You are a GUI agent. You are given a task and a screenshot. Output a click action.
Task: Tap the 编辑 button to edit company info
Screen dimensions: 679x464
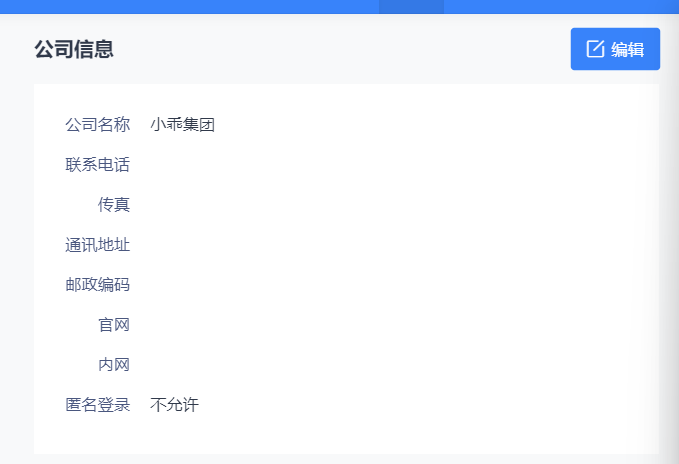pyautogui.click(x=615, y=49)
